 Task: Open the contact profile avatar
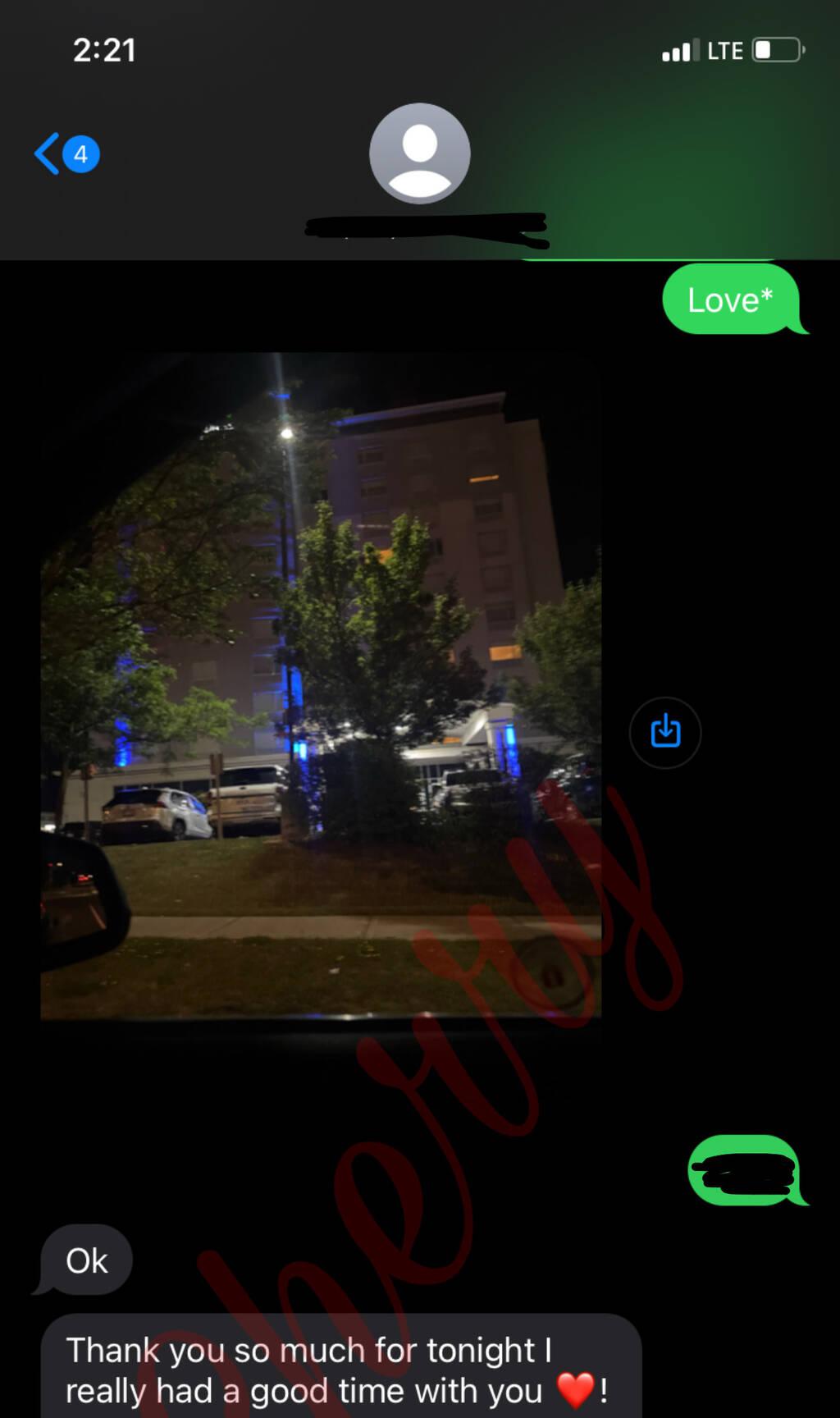[x=419, y=153]
